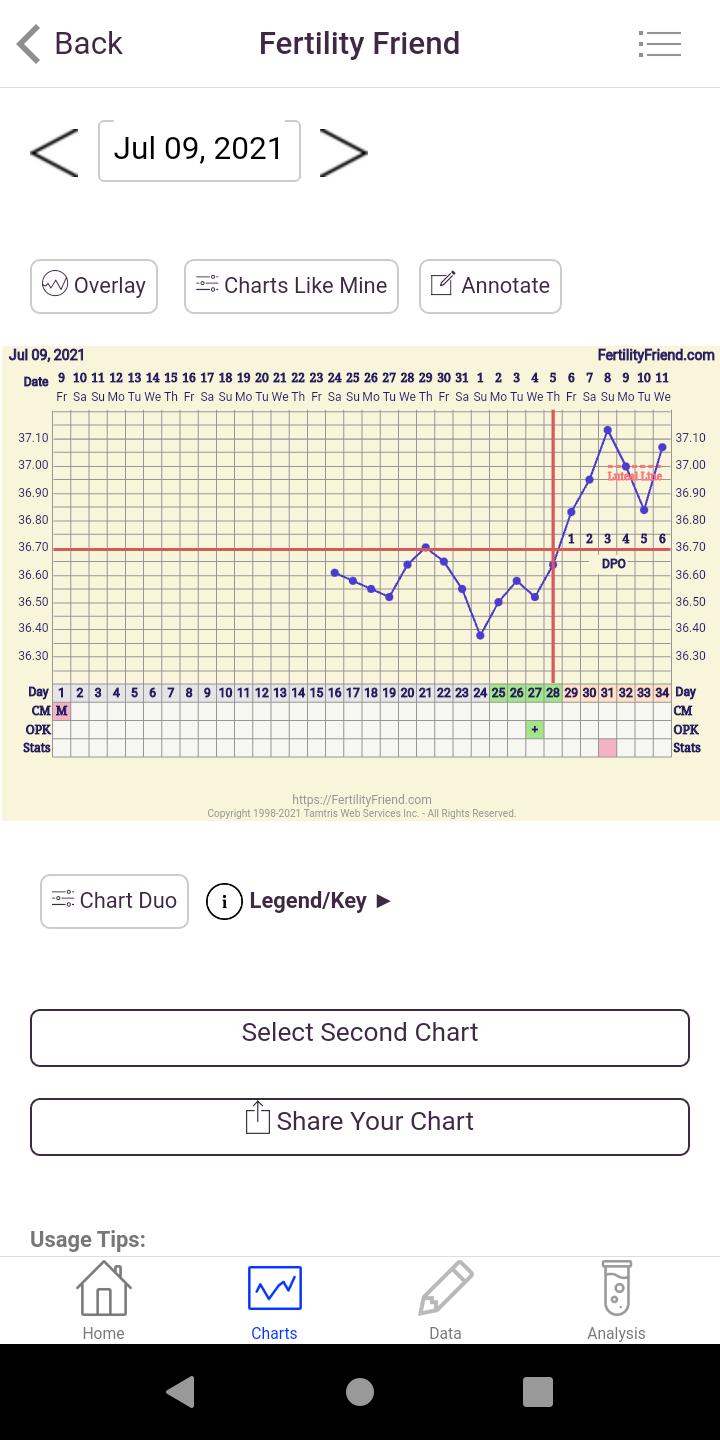Open the hamburger menu icon

click(659, 44)
